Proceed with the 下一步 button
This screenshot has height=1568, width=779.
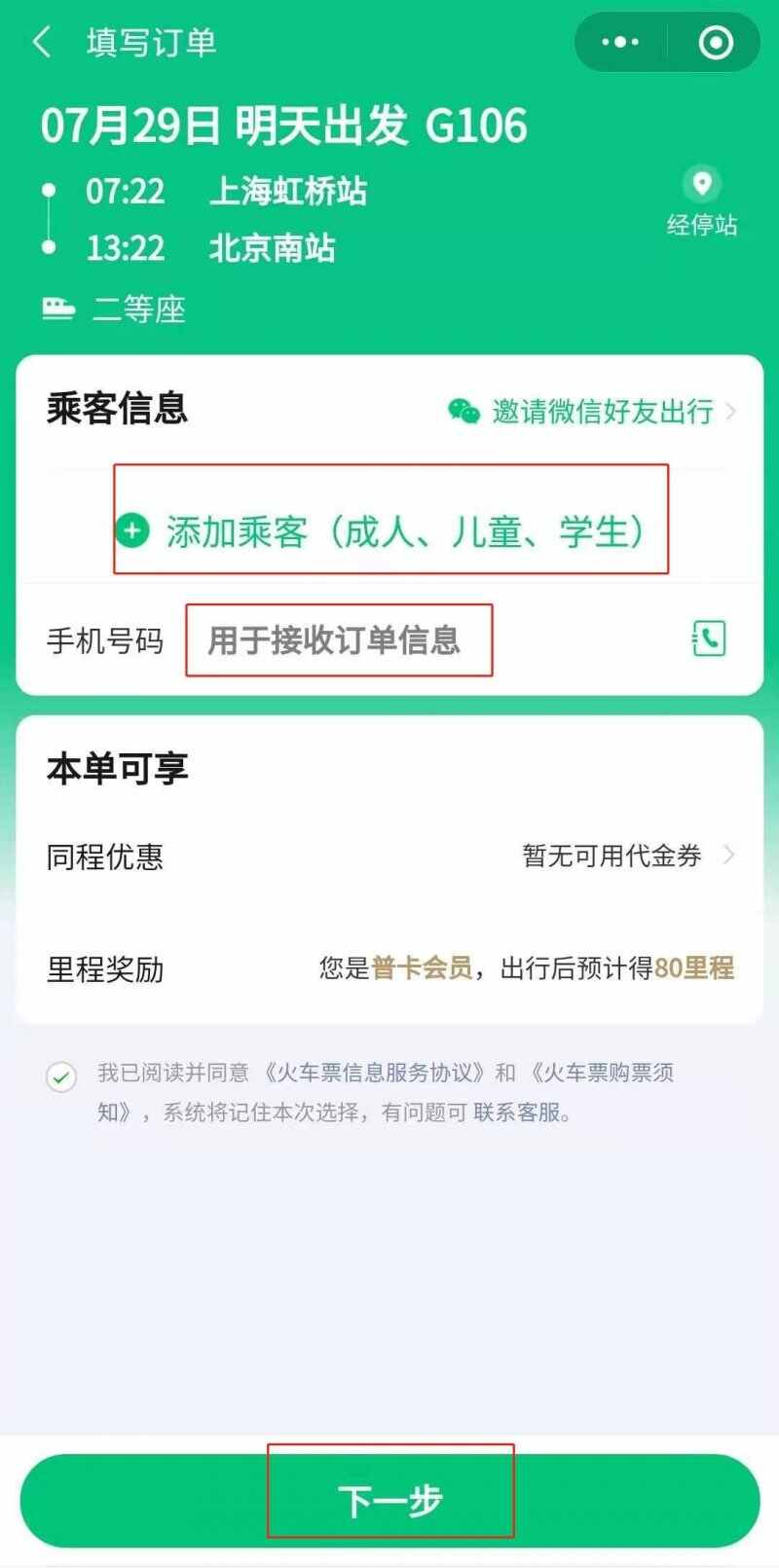tap(389, 1500)
